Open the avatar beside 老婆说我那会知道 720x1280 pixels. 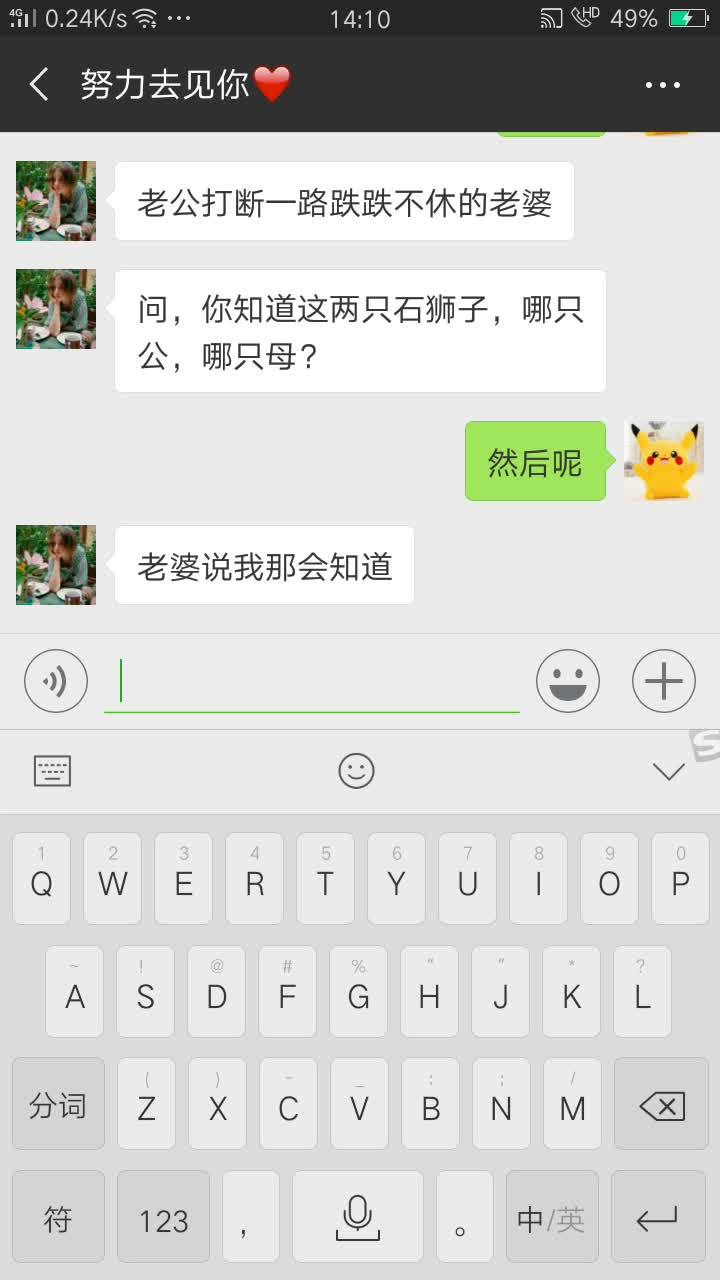tap(56, 565)
